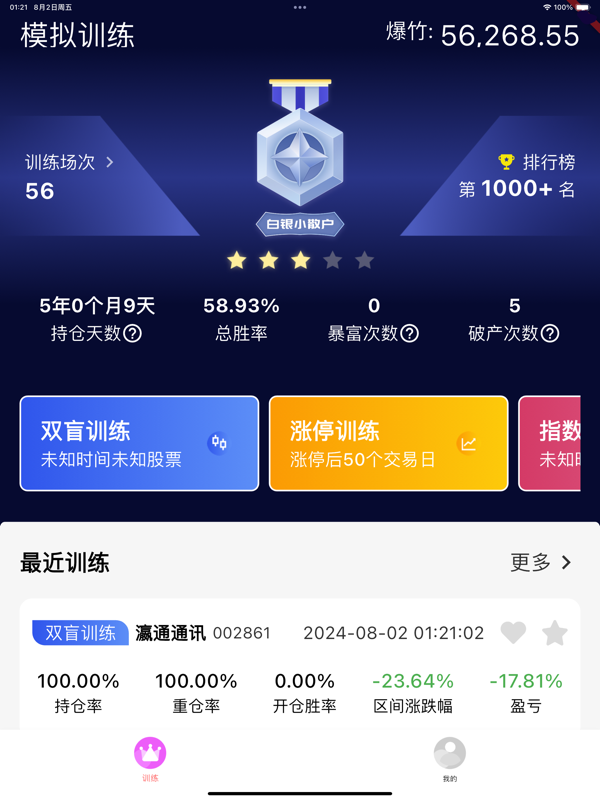Open 训练场次 details
600x800 pixels.
click(x=70, y=162)
